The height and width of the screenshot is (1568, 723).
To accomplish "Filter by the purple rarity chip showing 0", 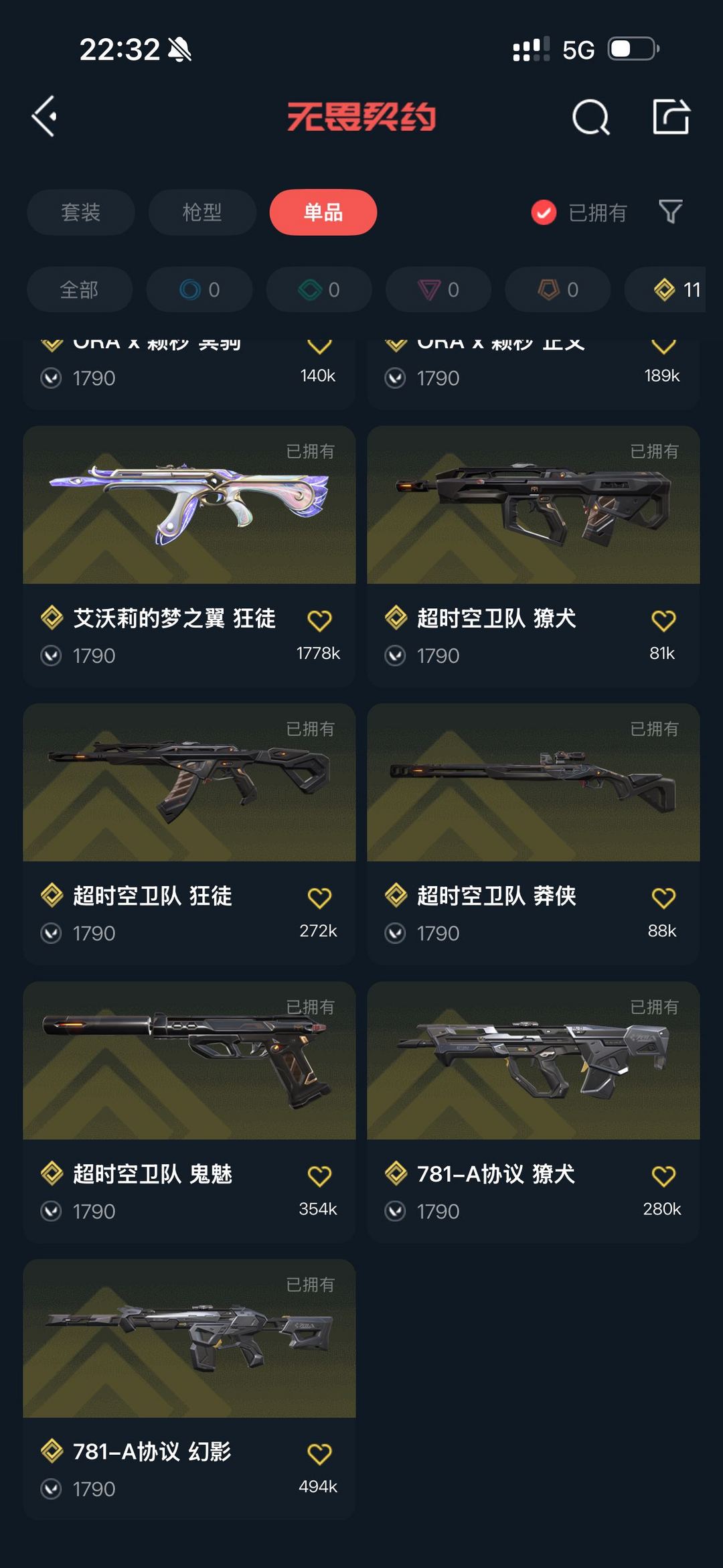I will [x=438, y=289].
